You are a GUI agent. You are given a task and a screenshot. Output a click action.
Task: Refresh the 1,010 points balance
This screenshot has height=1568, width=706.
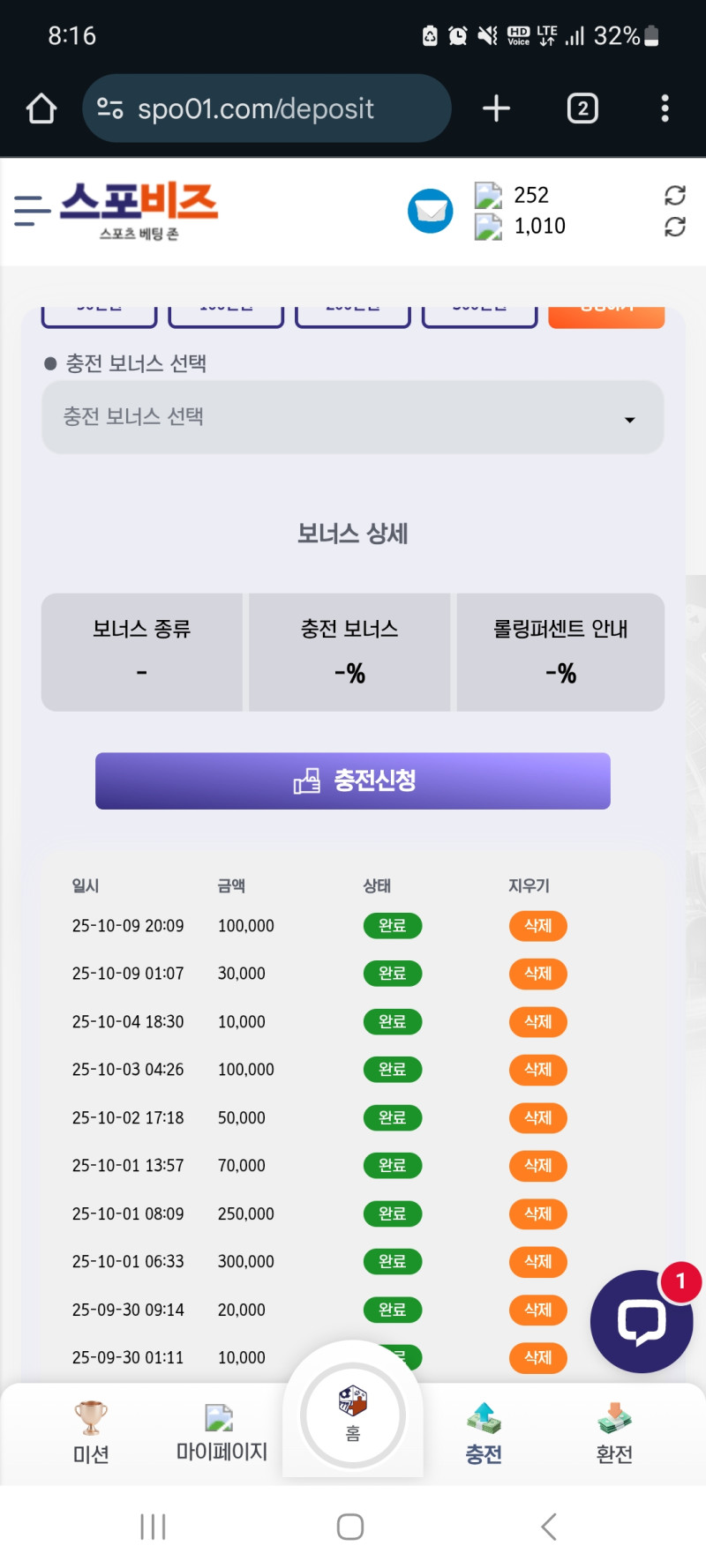coord(675,227)
